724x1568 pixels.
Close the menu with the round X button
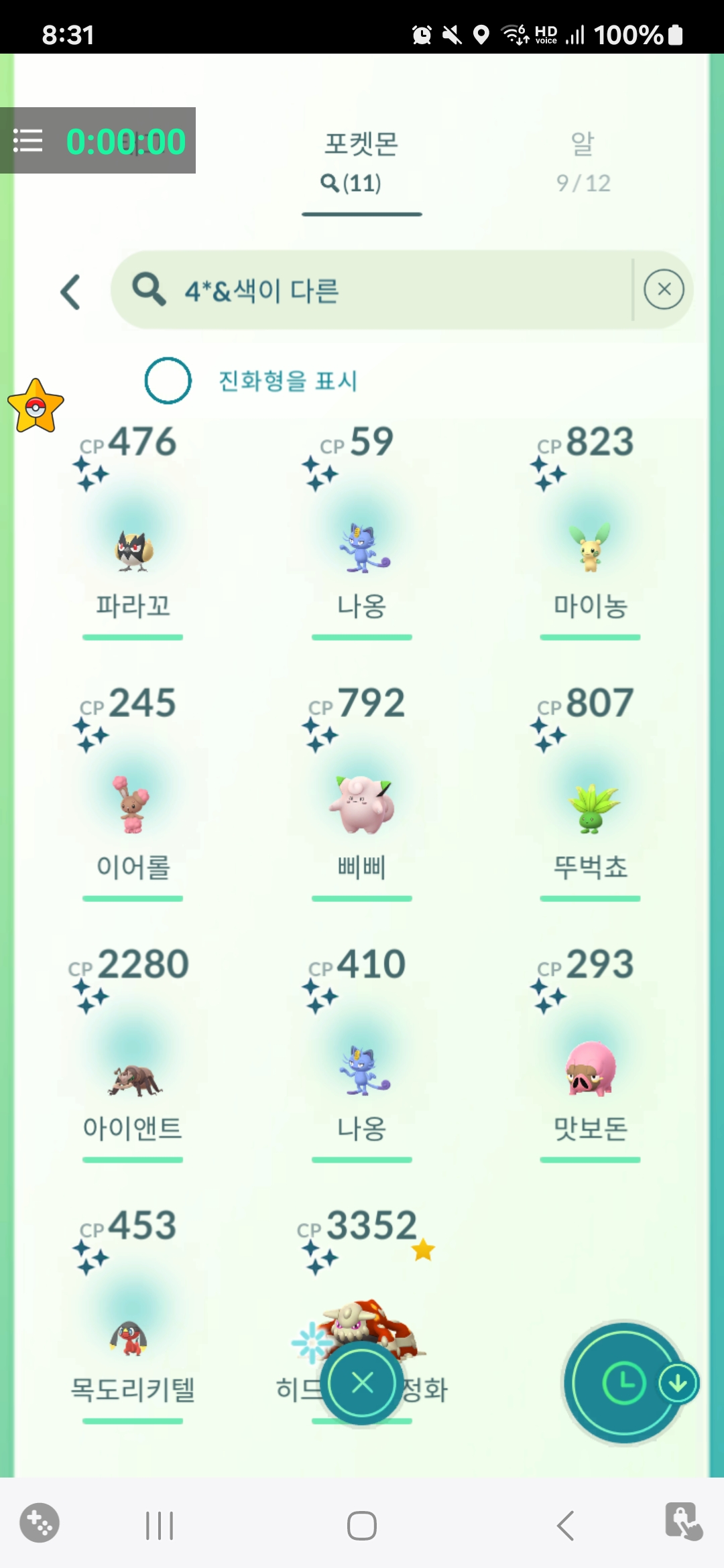(x=363, y=1382)
